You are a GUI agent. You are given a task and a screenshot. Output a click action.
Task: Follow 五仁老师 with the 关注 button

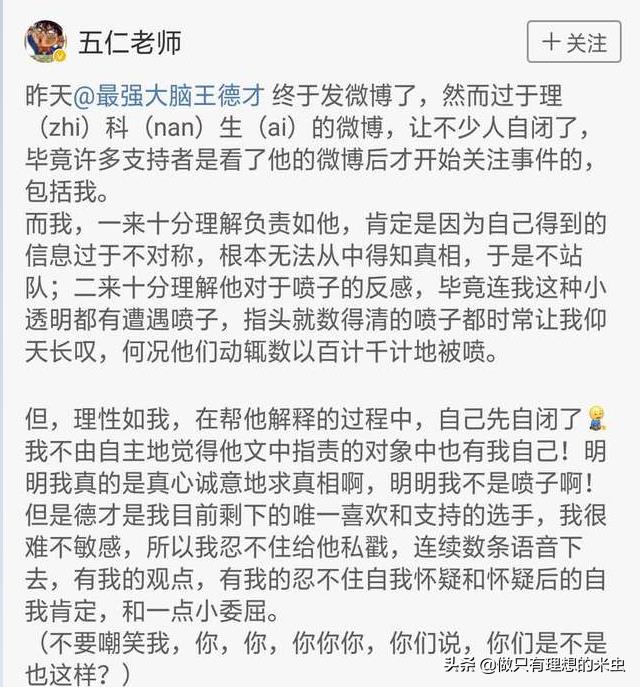[x=574, y=42]
